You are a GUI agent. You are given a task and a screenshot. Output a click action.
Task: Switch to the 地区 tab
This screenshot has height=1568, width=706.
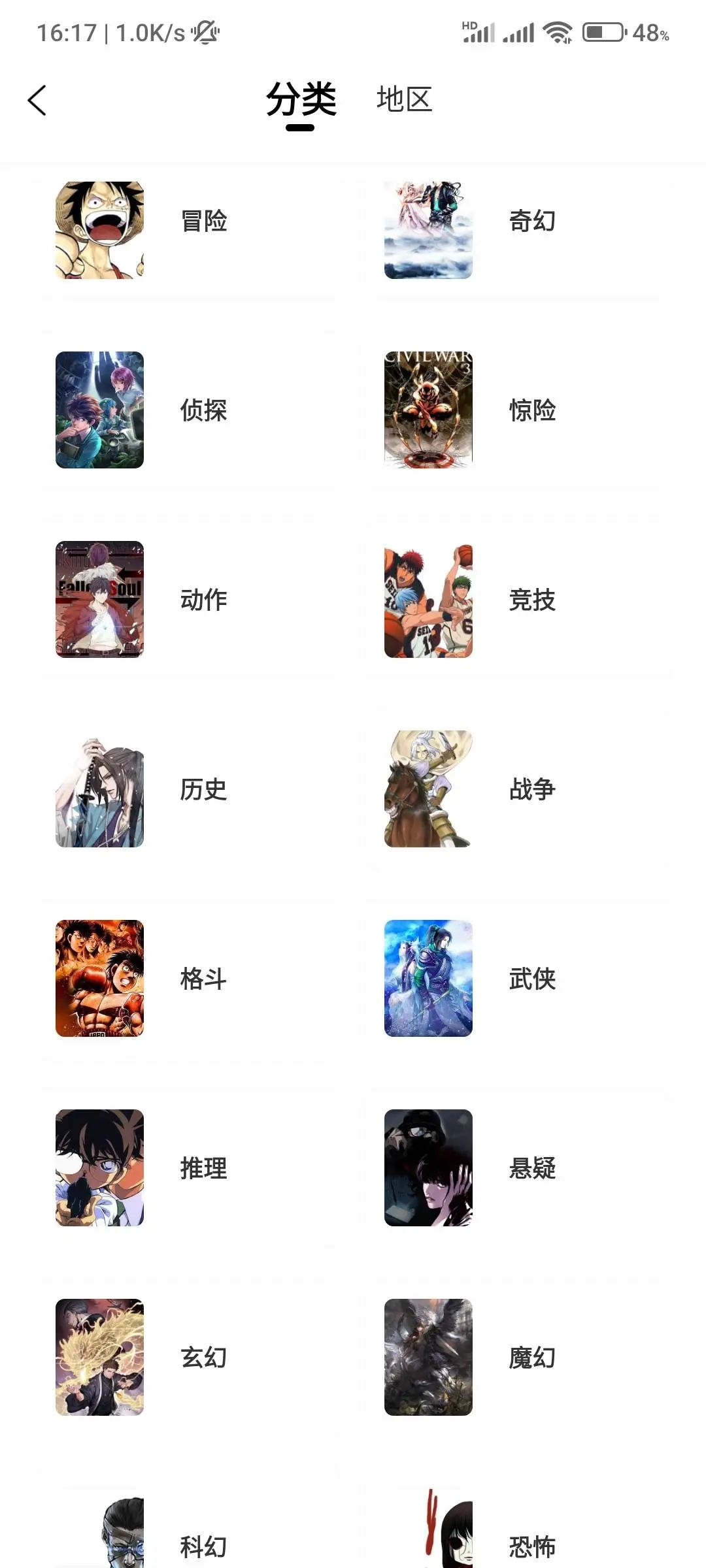click(404, 99)
